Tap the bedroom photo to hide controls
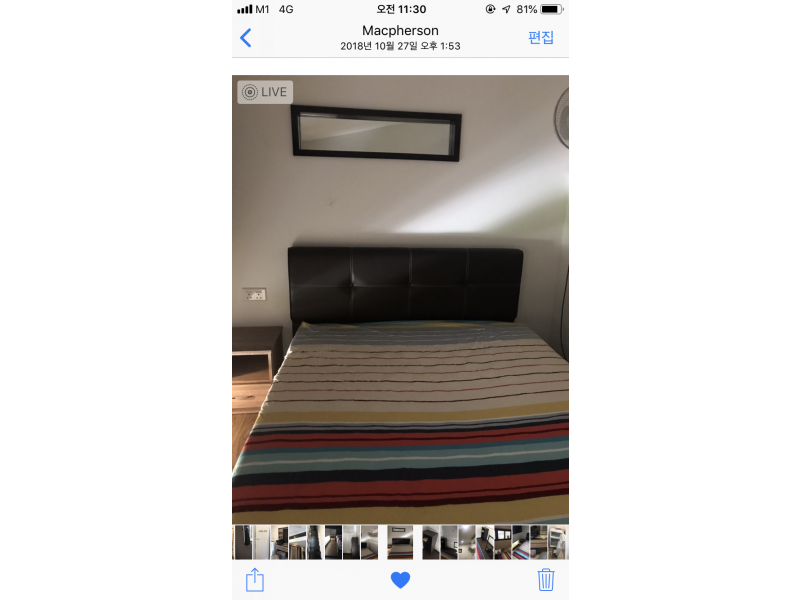800x600 pixels. pos(400,300)
